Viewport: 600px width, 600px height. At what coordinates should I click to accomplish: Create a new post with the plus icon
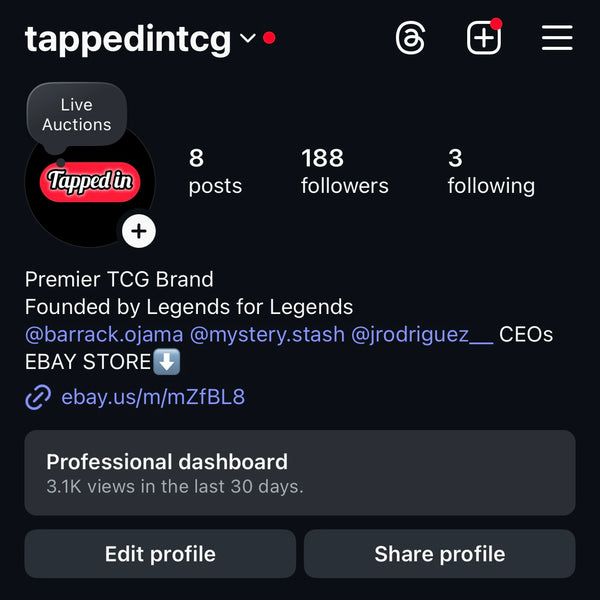[483, 39]
